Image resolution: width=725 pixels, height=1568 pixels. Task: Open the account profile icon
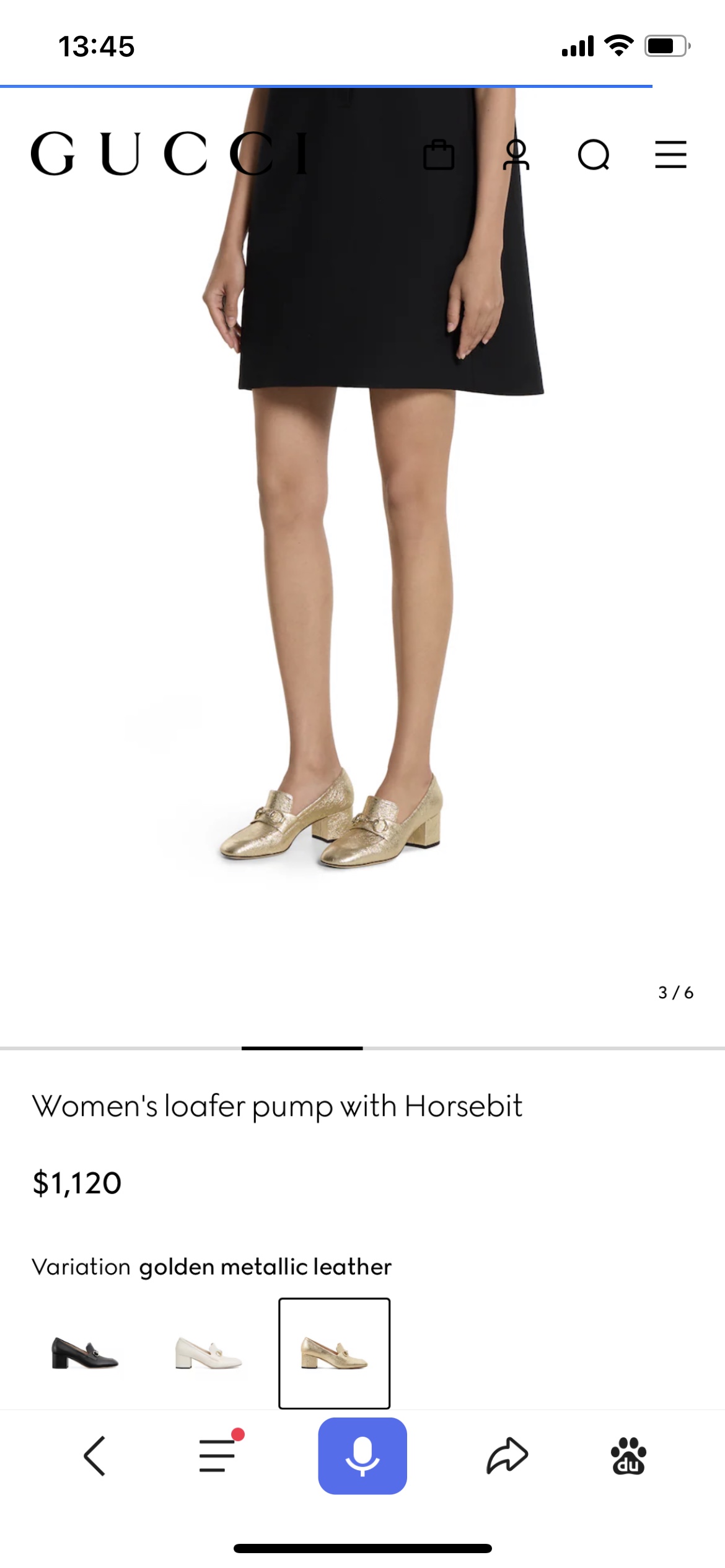pyautogui.click(x=516, y=154)
